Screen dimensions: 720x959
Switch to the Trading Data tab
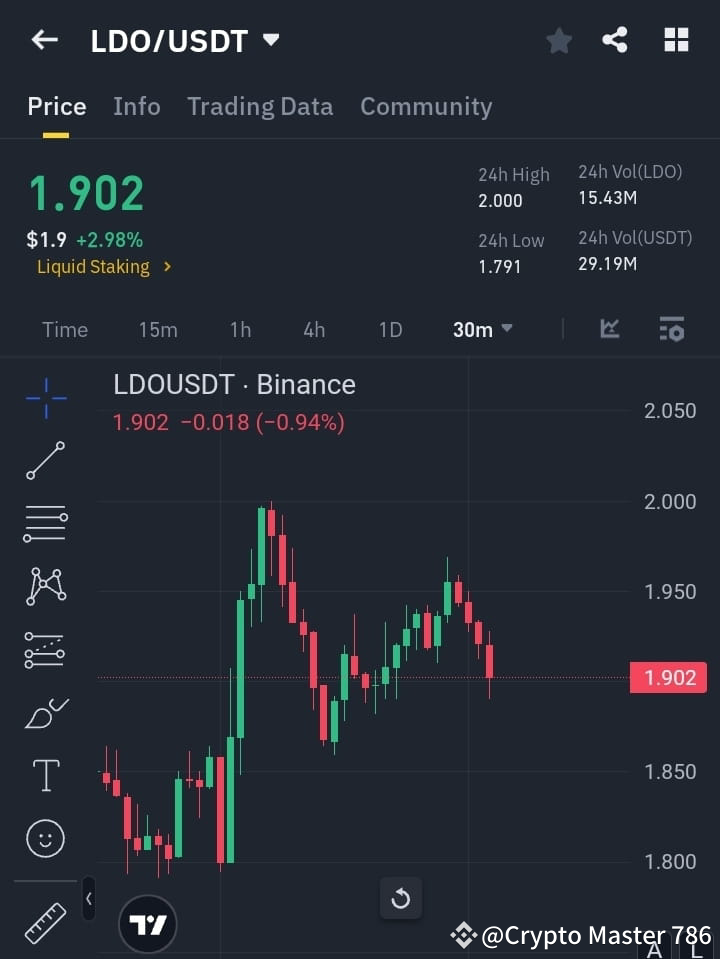260,106
